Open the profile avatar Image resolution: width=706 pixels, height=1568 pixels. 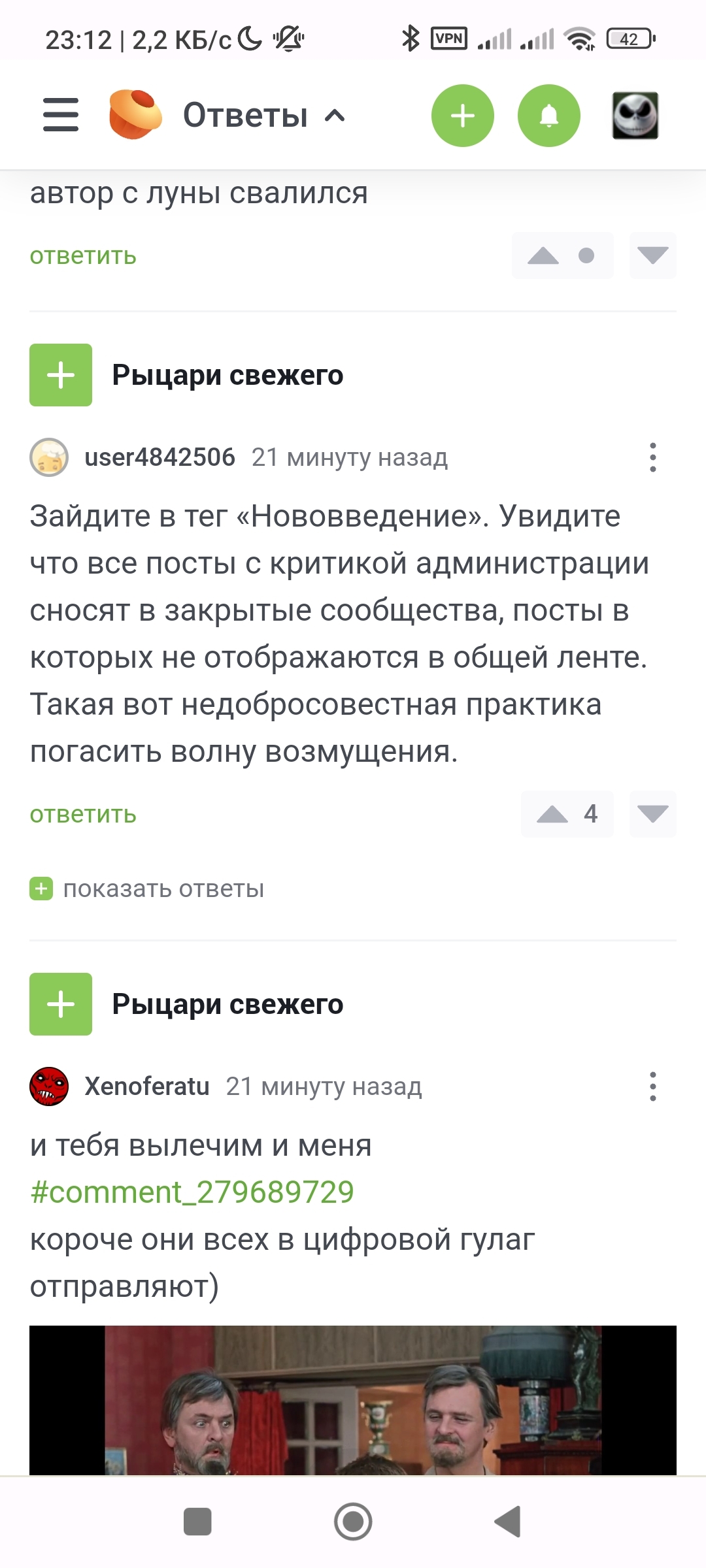click(635, 116)
